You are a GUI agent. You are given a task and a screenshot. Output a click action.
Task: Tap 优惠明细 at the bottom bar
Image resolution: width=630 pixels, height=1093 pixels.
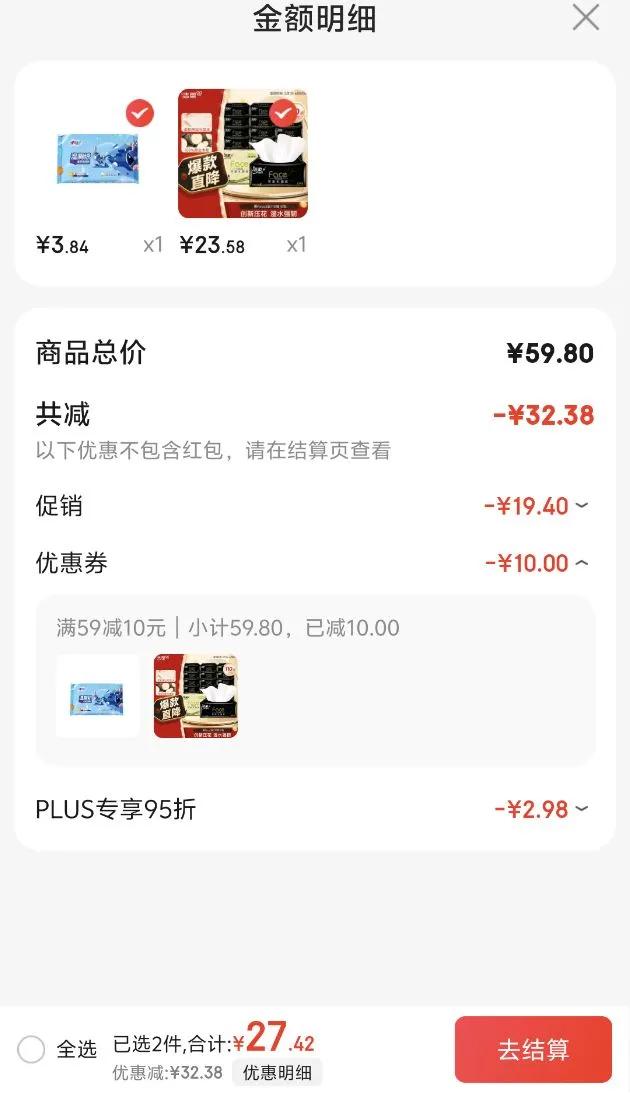coord(277,1072)
